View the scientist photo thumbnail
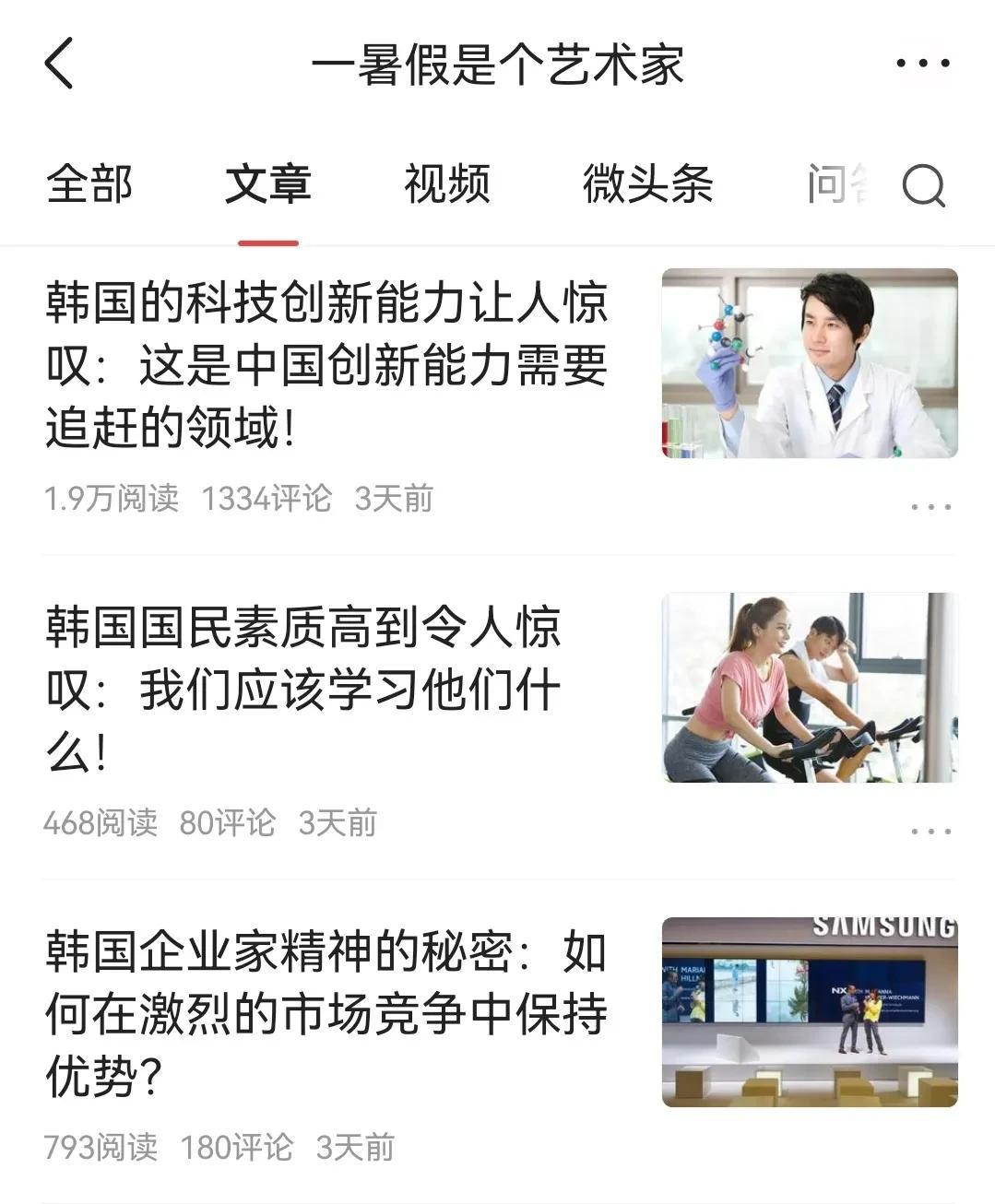 point(810,363)
